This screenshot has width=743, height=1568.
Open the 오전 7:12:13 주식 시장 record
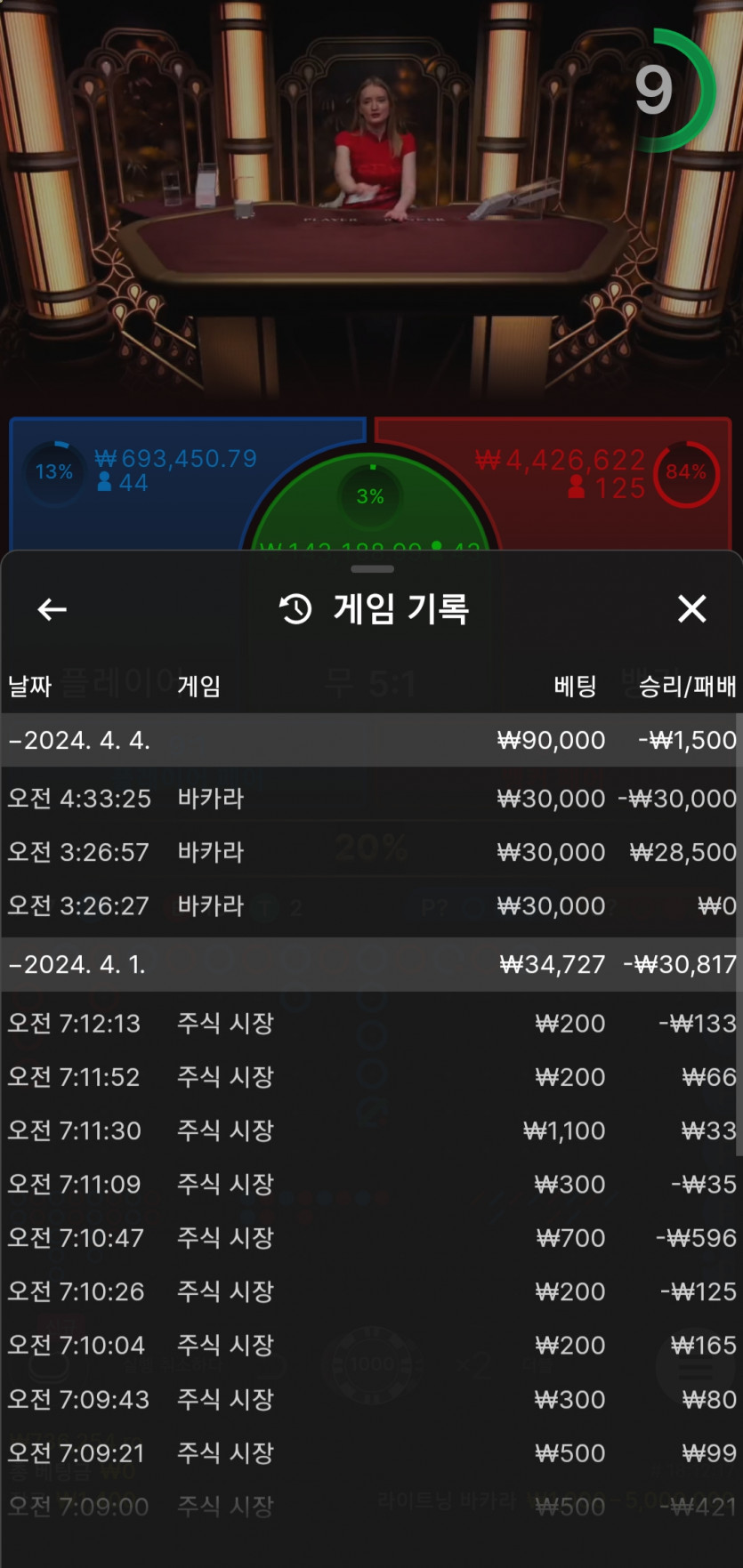pyautogui.click(x=370, y=1023)
